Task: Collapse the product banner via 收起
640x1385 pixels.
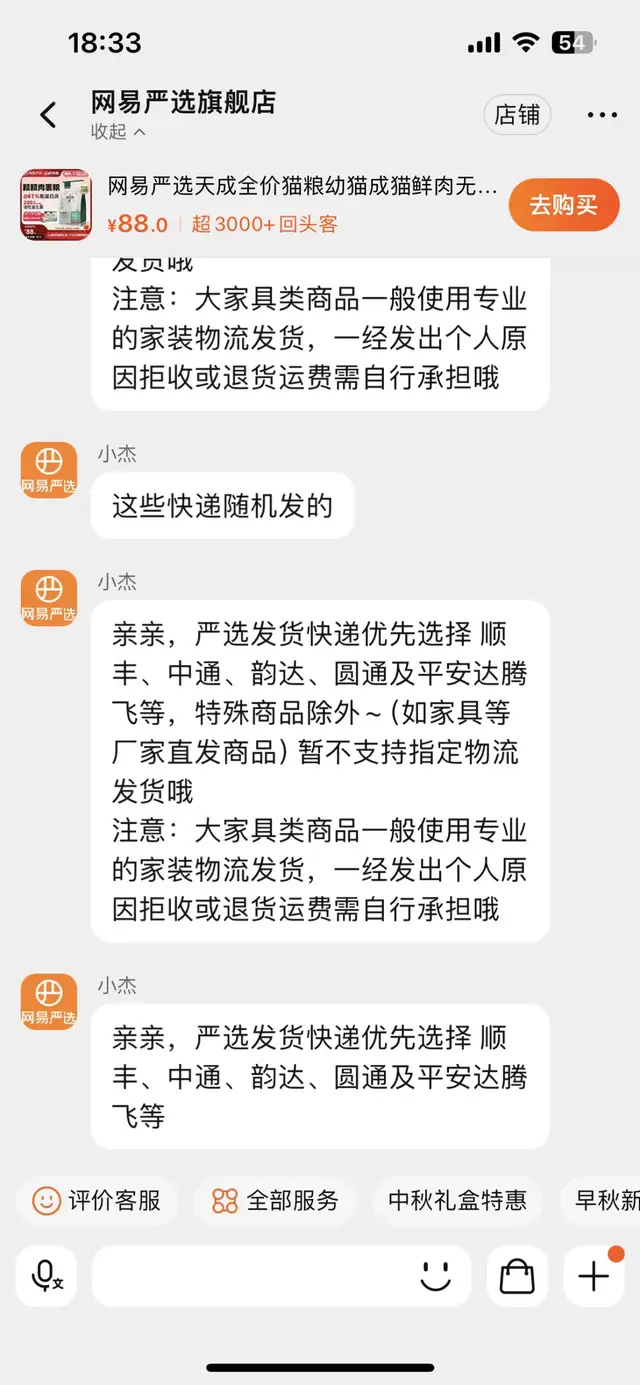Action: (x=118, y=132)
